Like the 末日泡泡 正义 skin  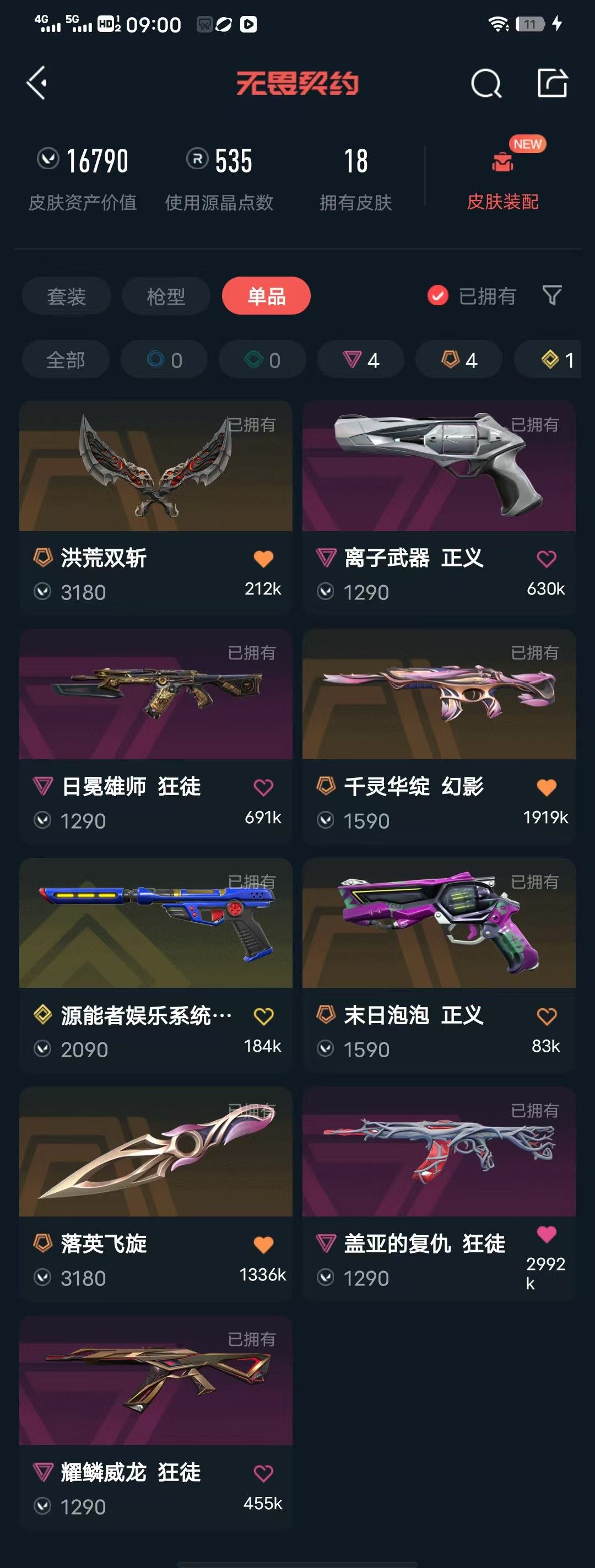coord(547,1015)
